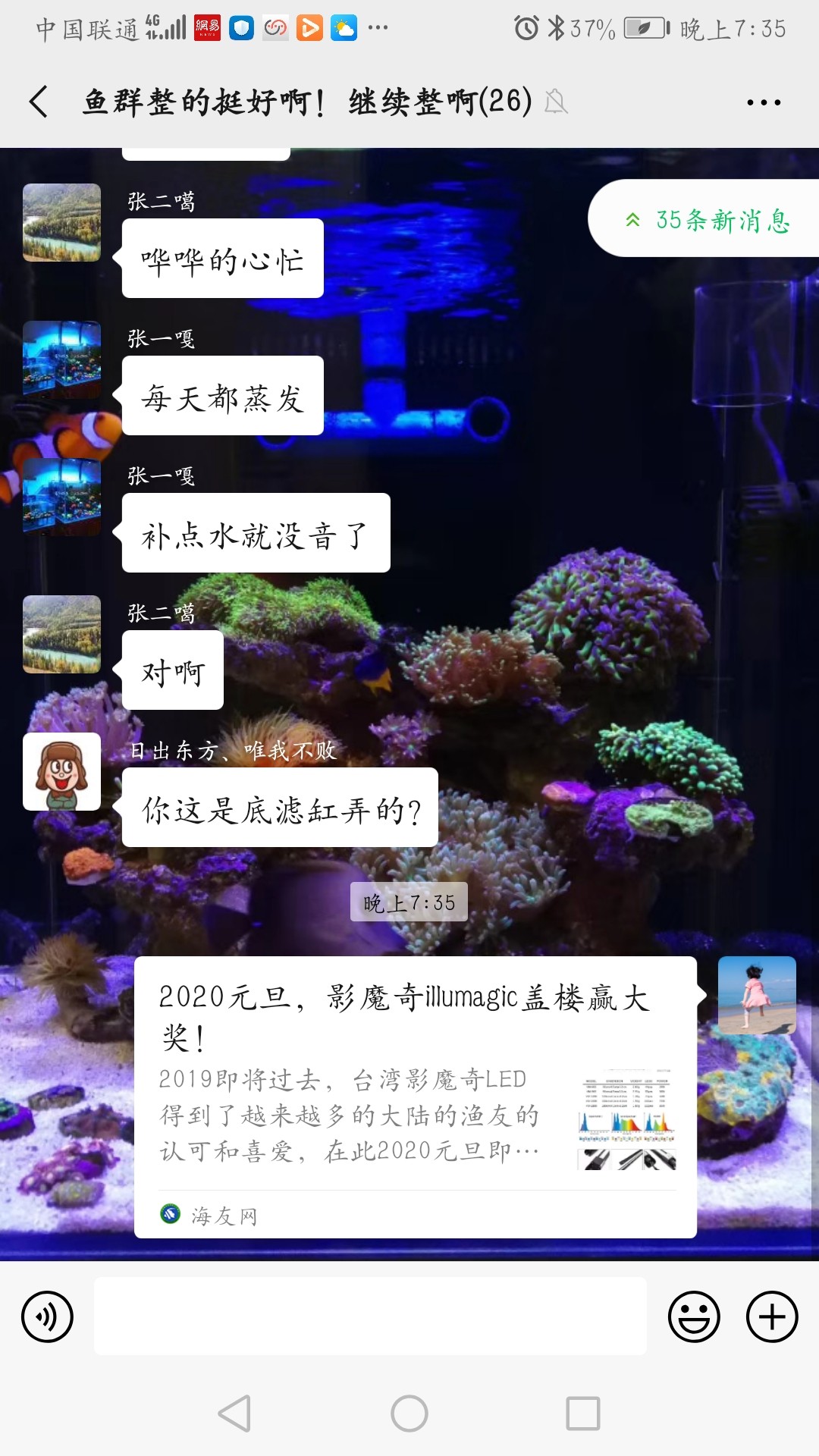Switch to voice message input
Screen dimensions: 819x1456
point(47,1316)
